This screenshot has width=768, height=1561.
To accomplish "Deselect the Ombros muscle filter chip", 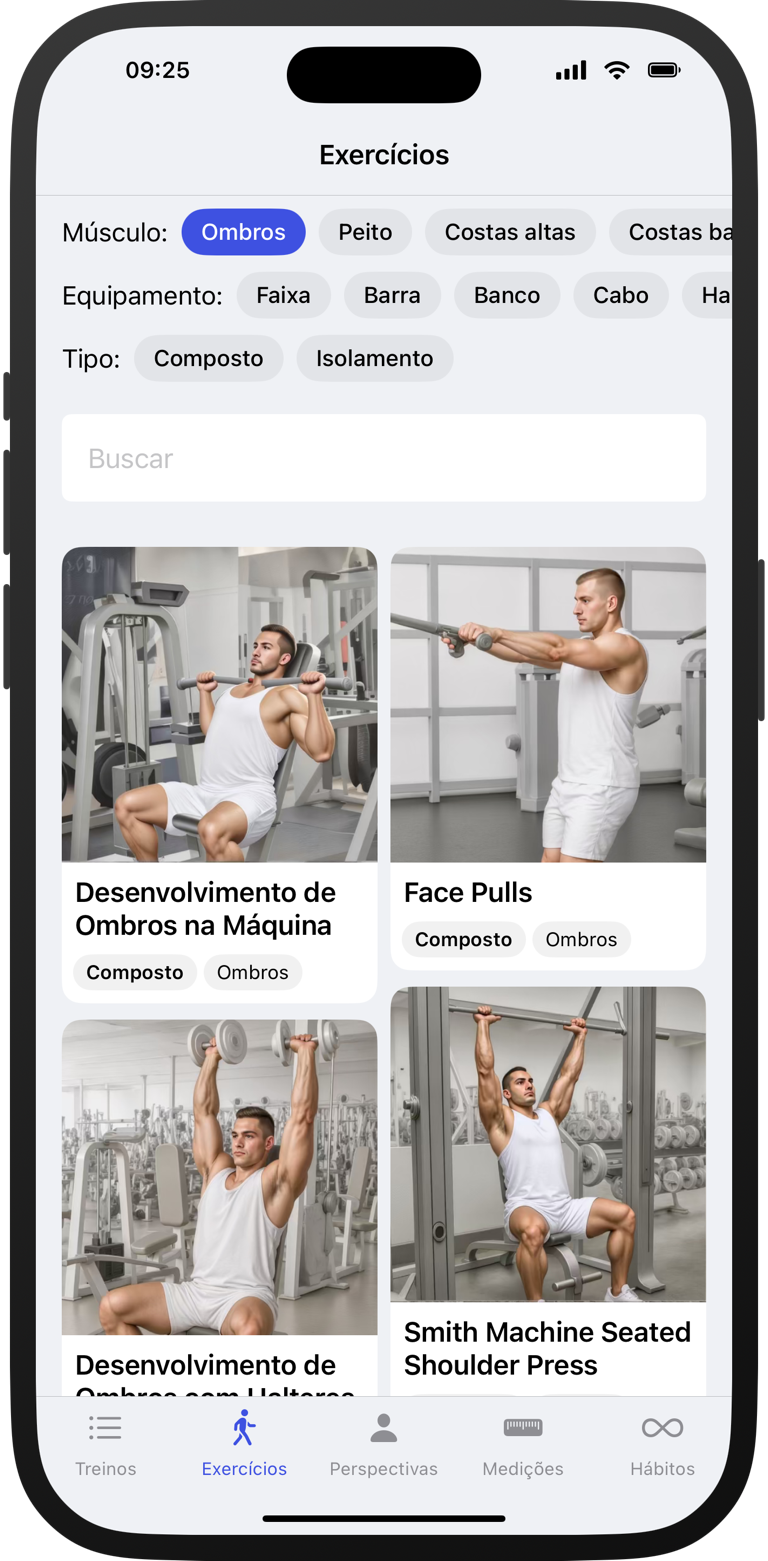I will pyautogui.click(x=243, y=232).
